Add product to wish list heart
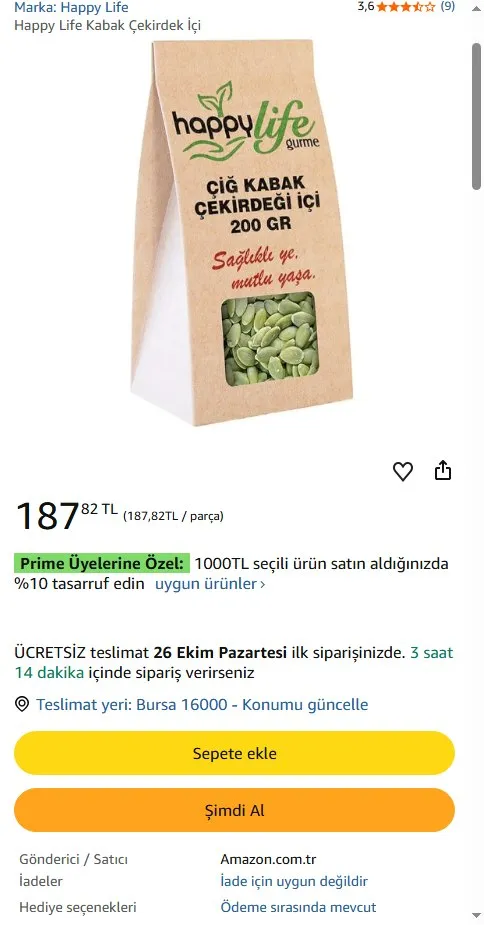The width and height of the screenshot is (484, 925). coord(403,471)
